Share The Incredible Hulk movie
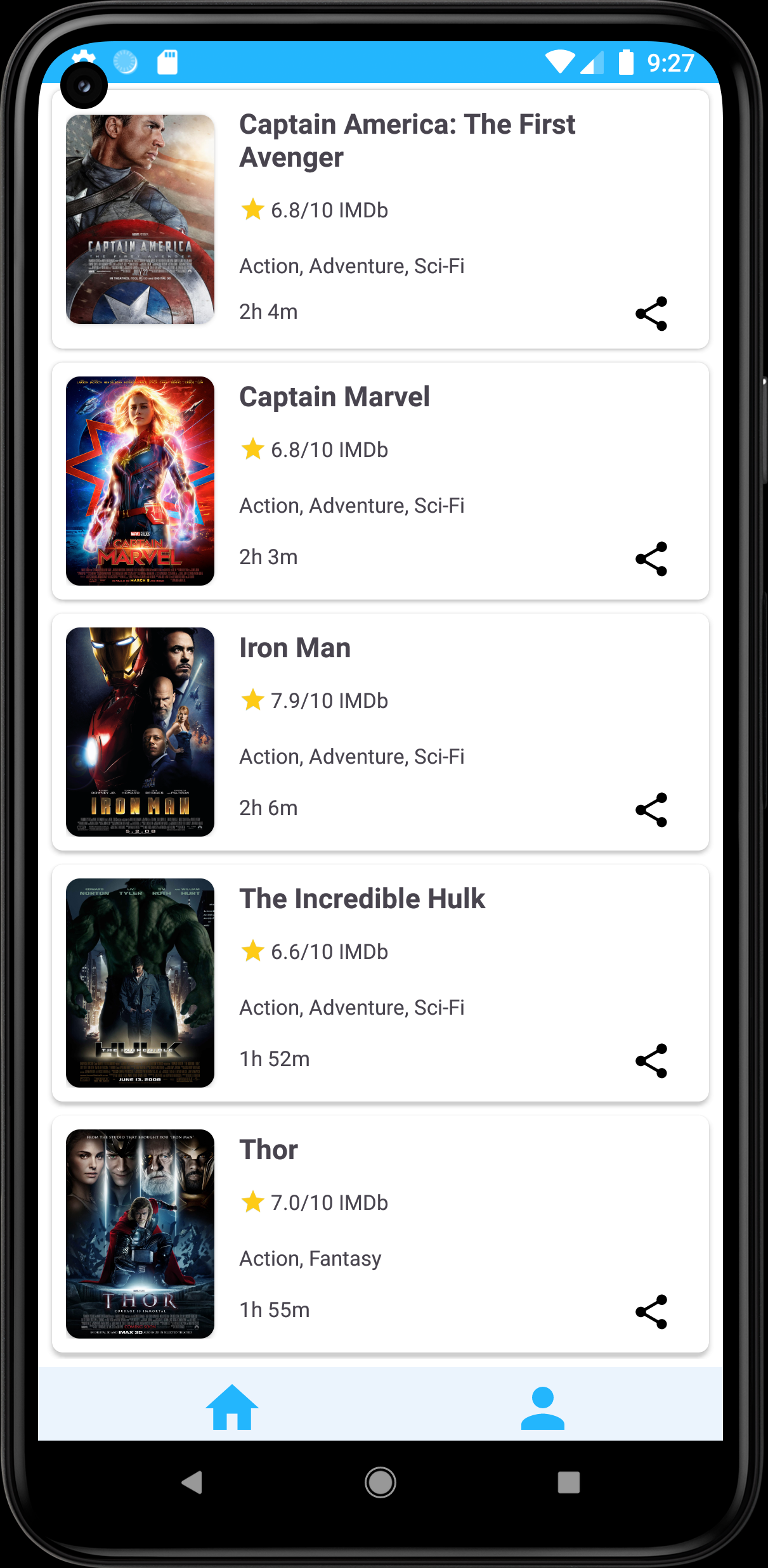Image resolution: width=768 pixels, height=1568 pixels. coord(652,1059)
